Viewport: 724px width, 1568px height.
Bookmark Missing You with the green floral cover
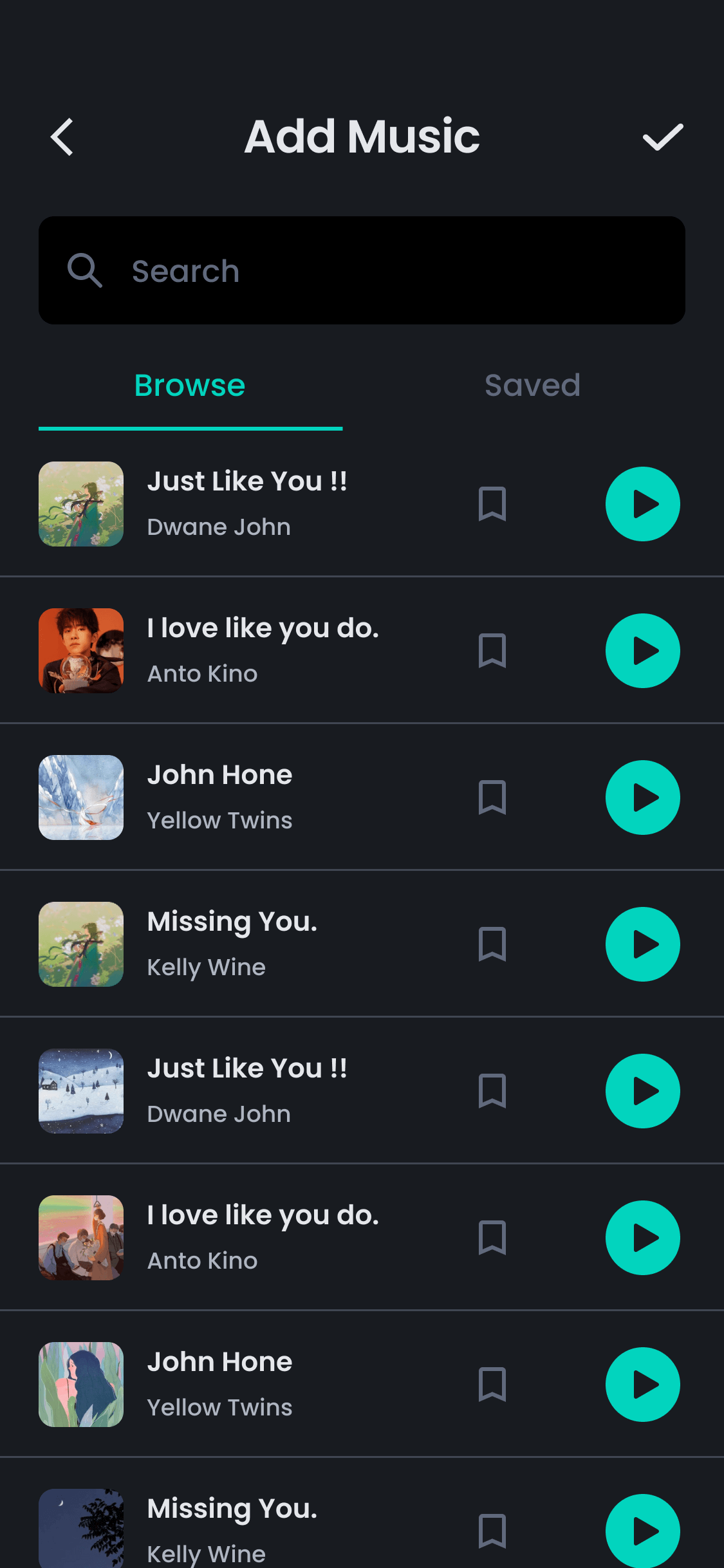(492, 944)
